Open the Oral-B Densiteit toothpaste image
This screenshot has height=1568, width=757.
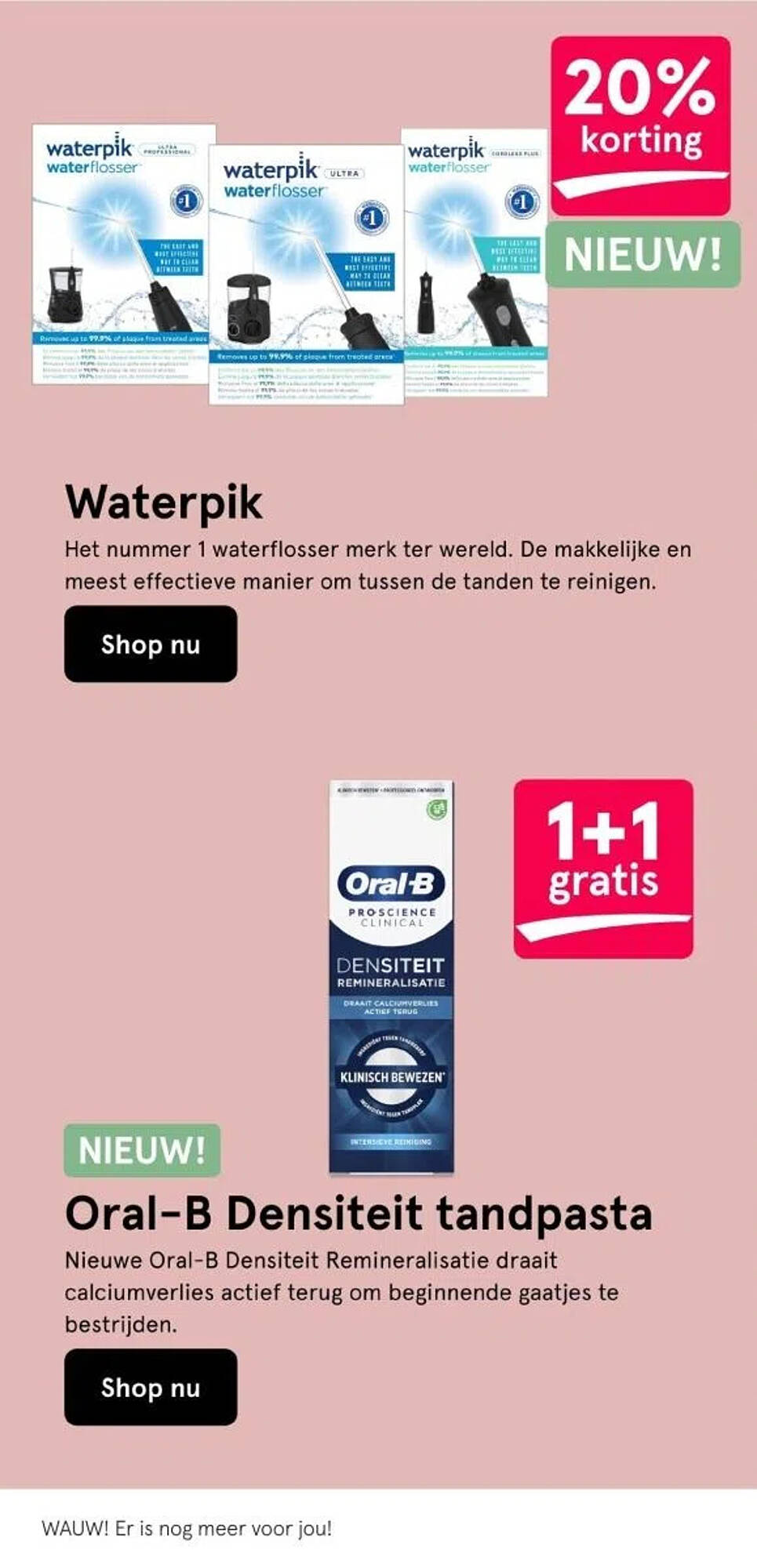391,977
